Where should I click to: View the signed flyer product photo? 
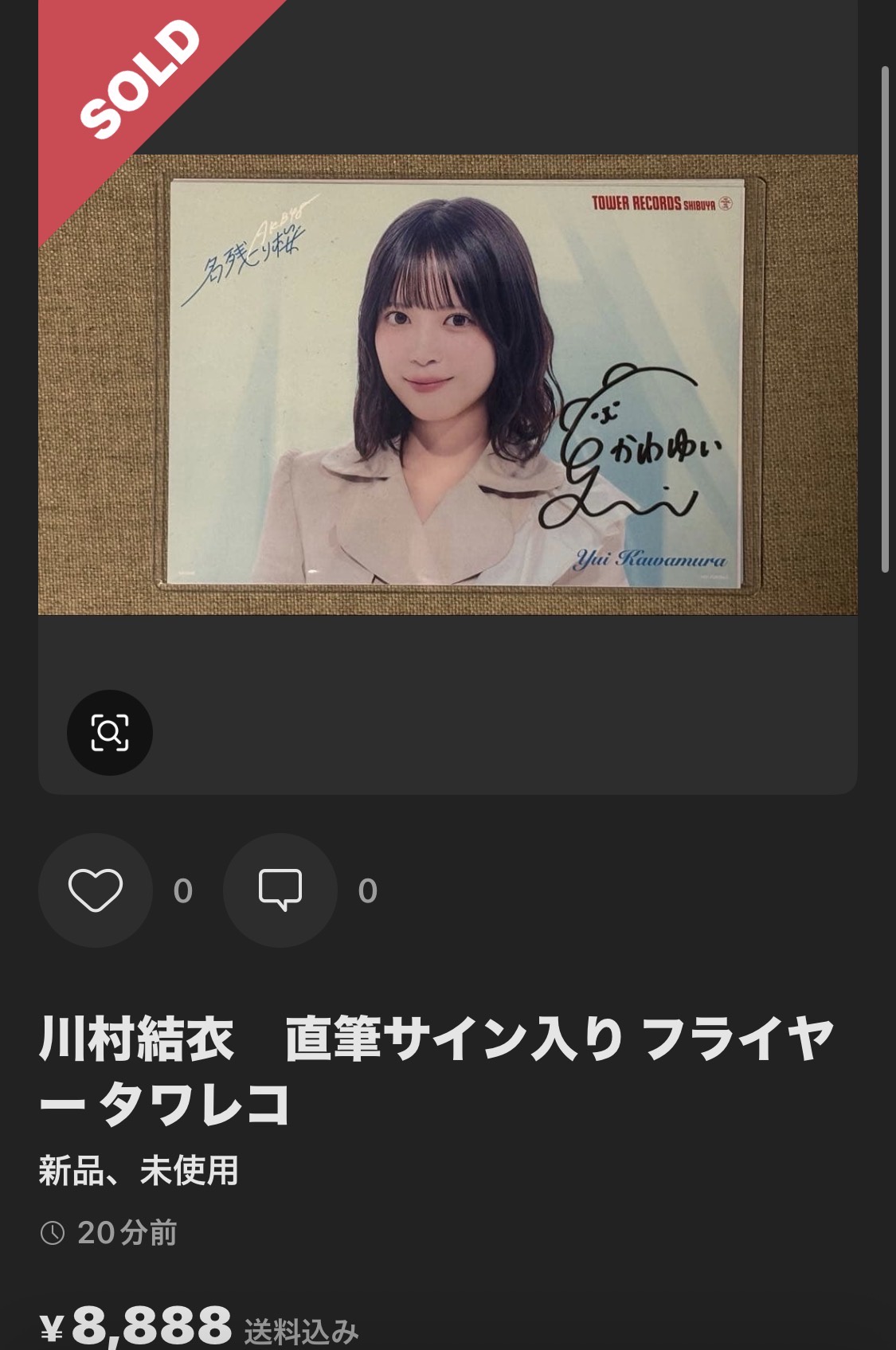448,384
